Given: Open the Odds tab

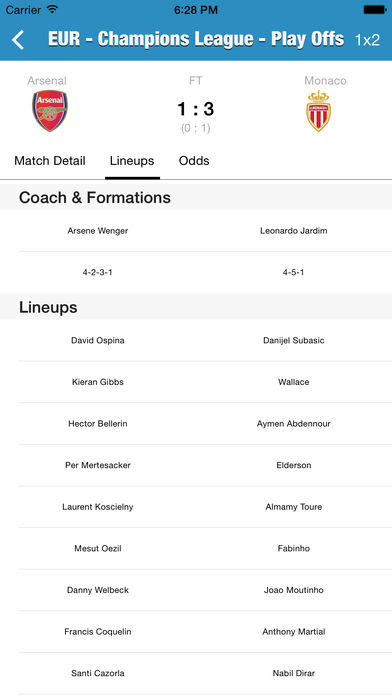Looking at the screenshot, I should [x=194, y=161].
